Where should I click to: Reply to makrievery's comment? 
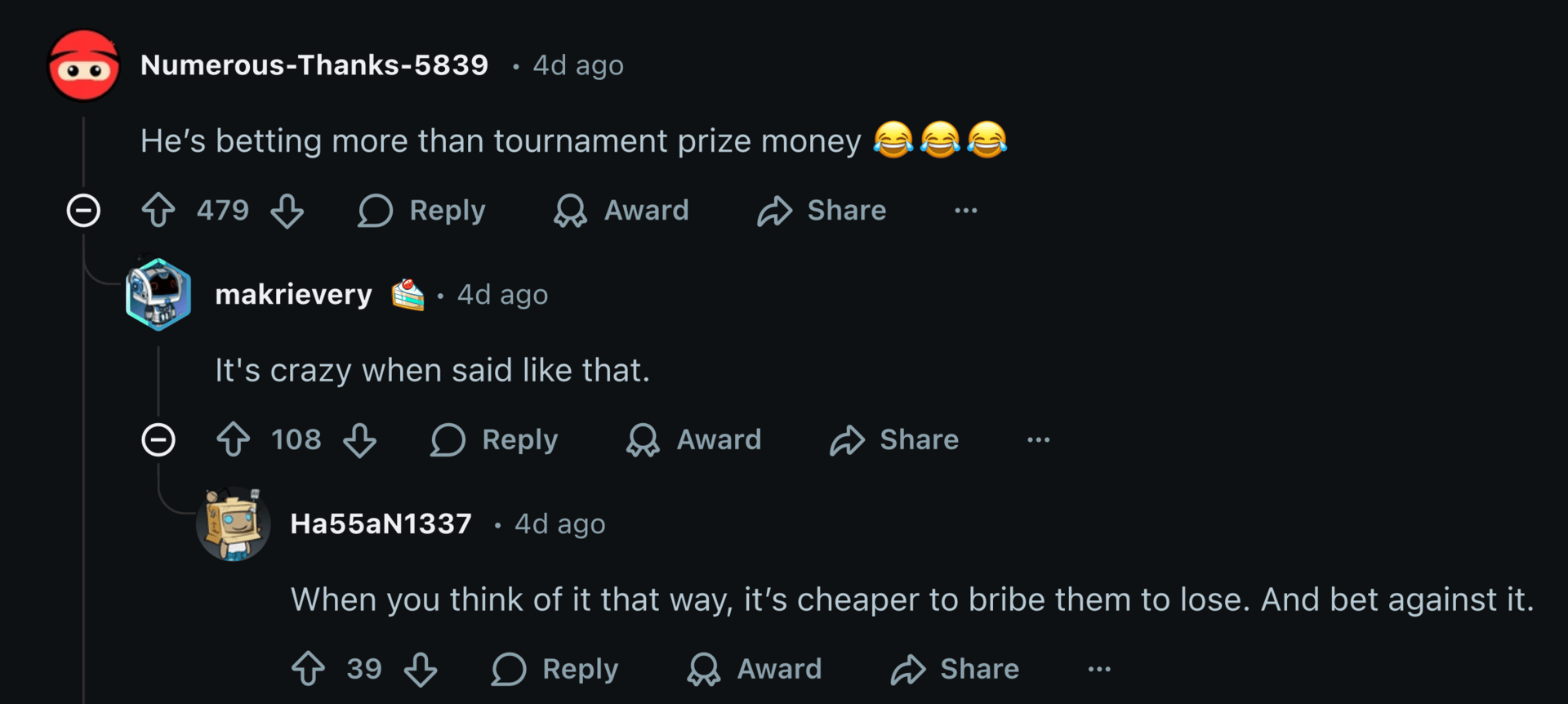tap(495, 440)
